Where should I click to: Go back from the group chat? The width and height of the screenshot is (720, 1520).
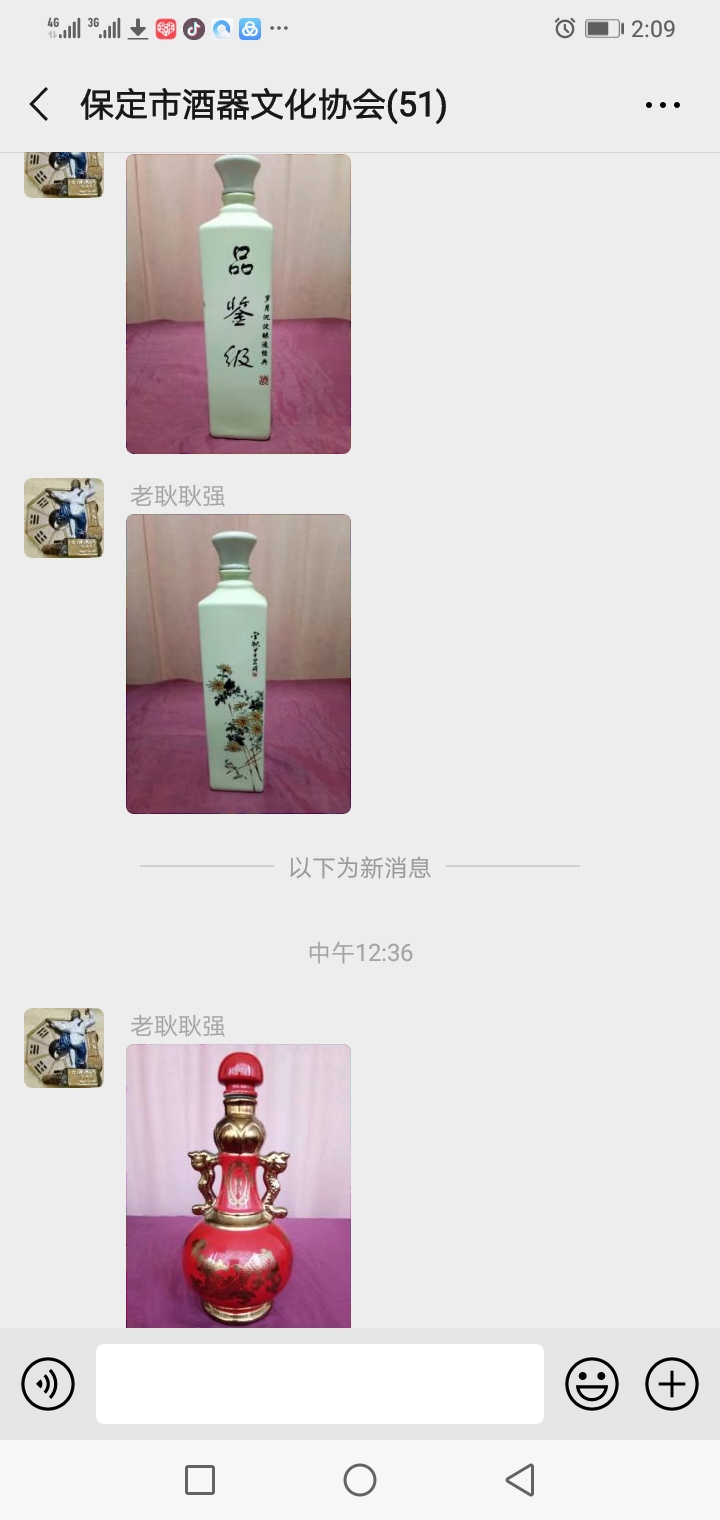click(40, 105)
